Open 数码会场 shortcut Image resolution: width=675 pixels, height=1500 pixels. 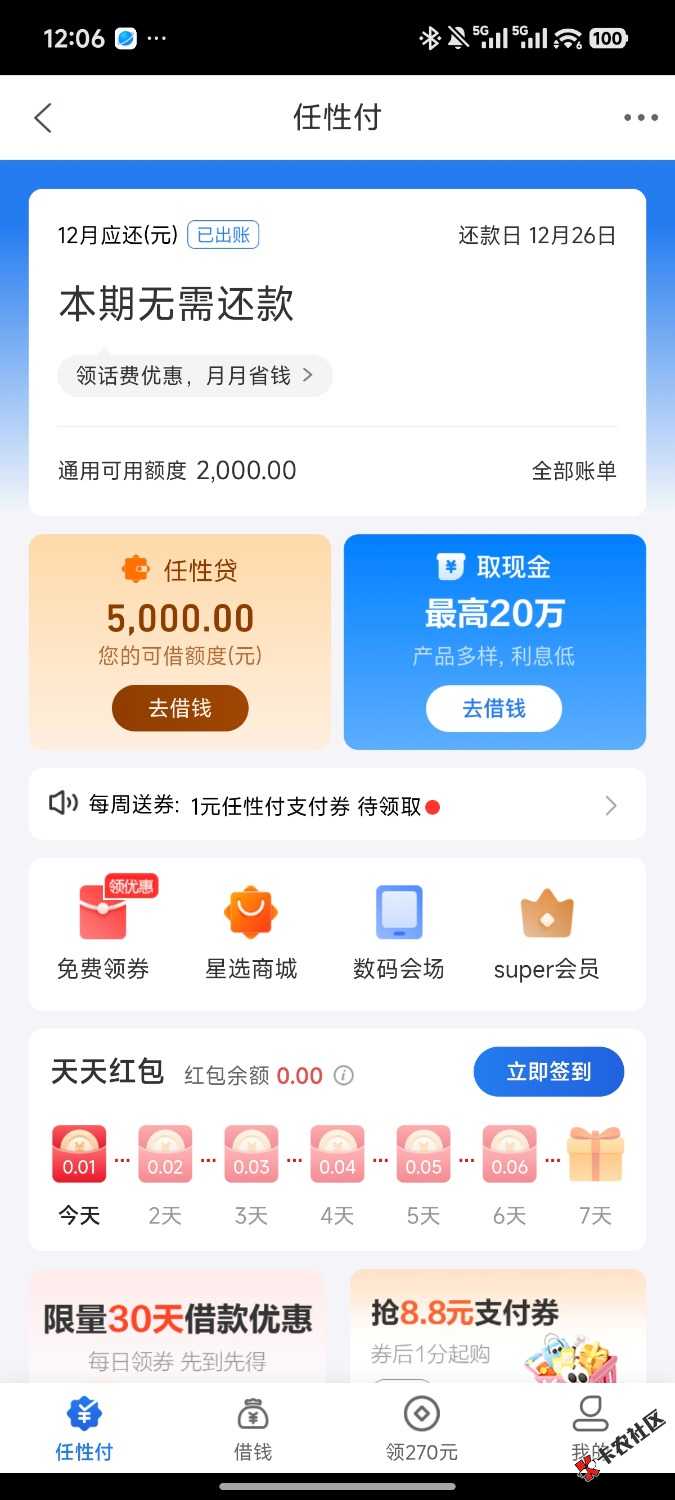click(x=399, y=932)
